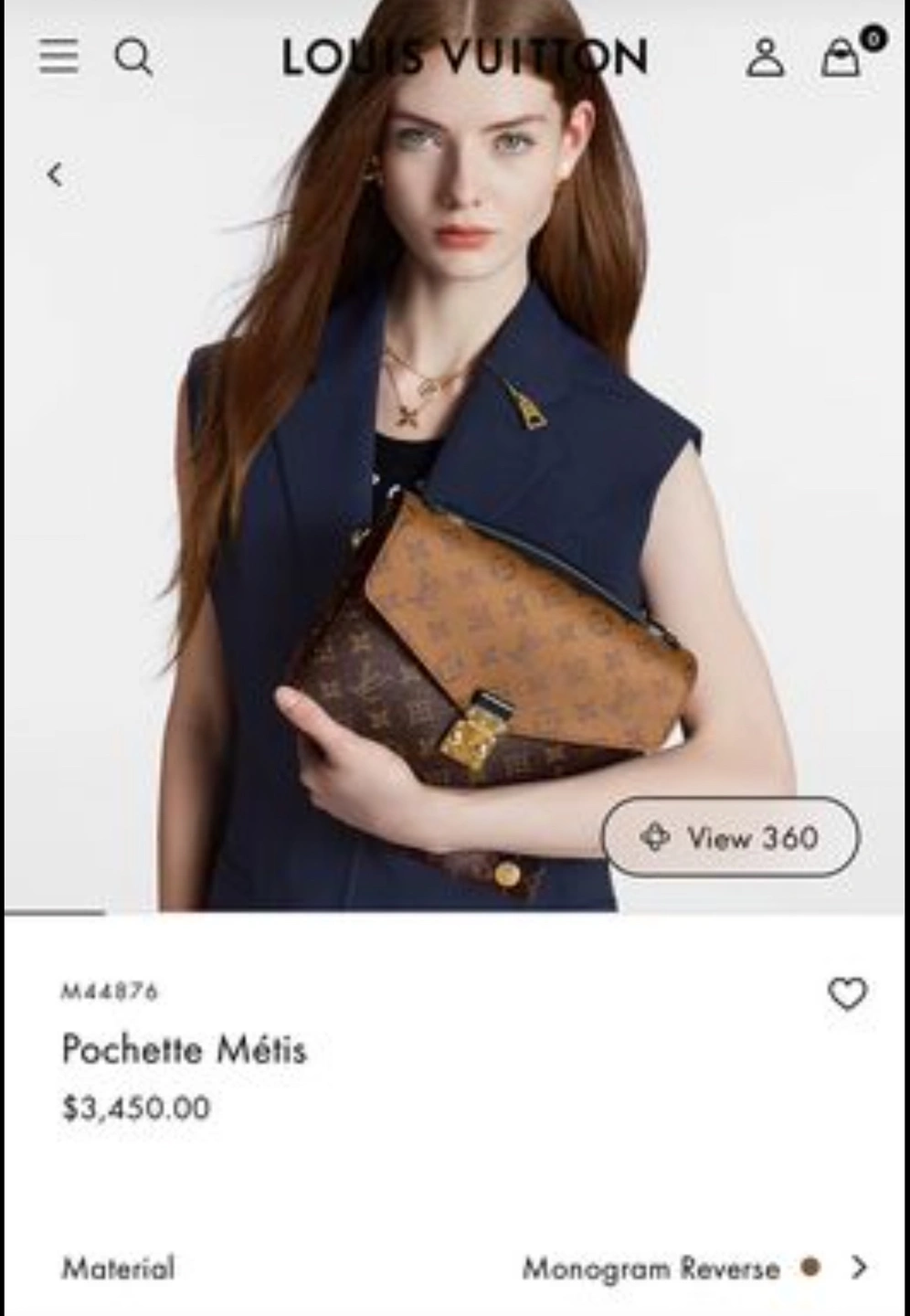
Task: Go back with the arrow
Action: (56, 174)
